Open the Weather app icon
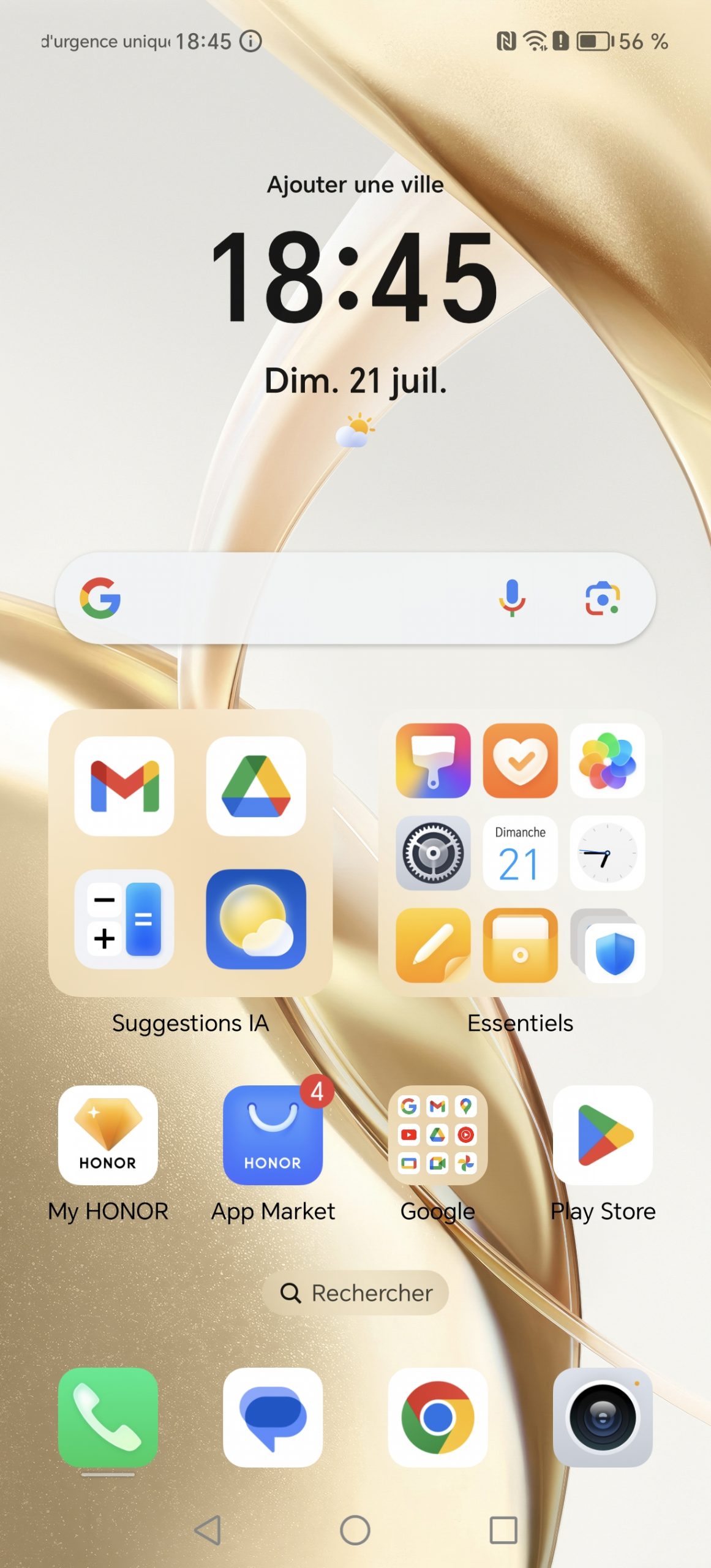This screenshot has height=1568, width=711. [x=256, y=919]
